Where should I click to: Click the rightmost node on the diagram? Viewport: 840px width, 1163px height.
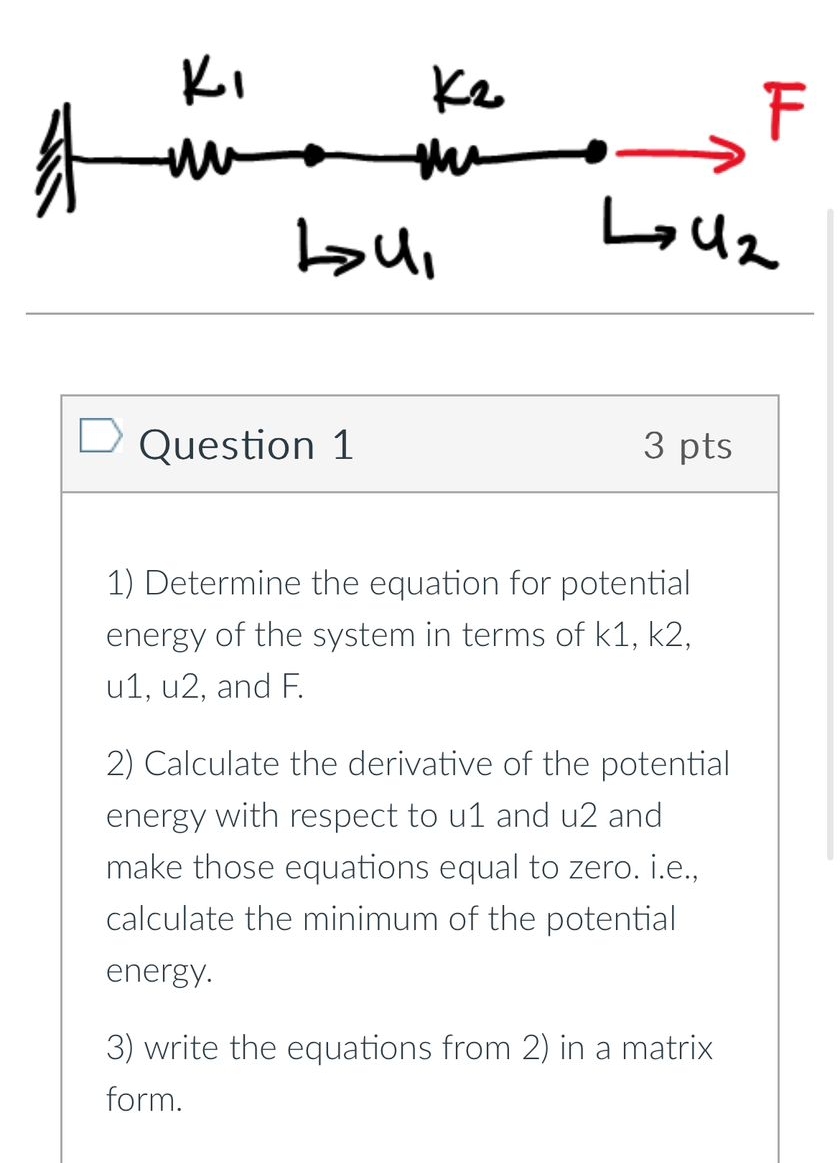(x=594, y=152)
